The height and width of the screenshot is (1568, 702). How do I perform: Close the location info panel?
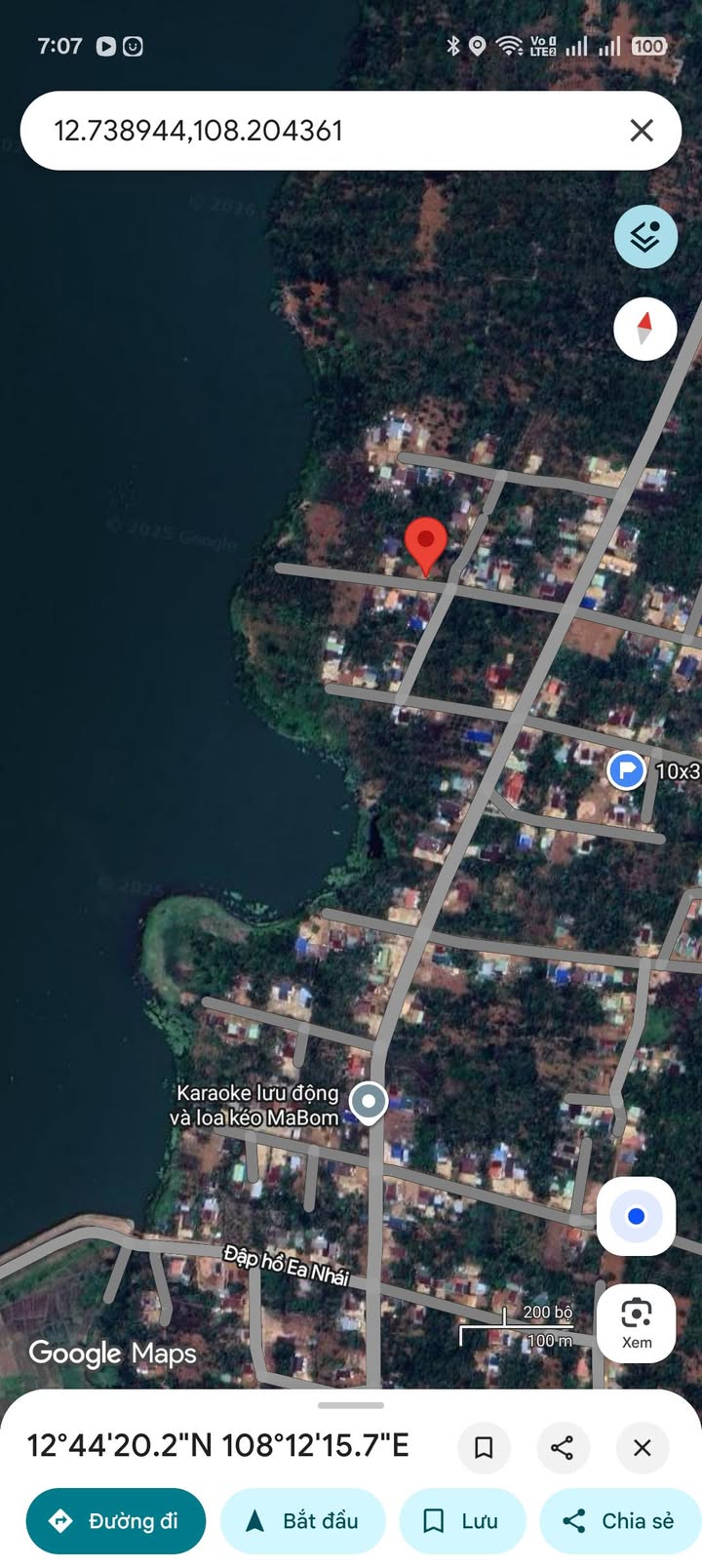click(x=642, y=1447)
